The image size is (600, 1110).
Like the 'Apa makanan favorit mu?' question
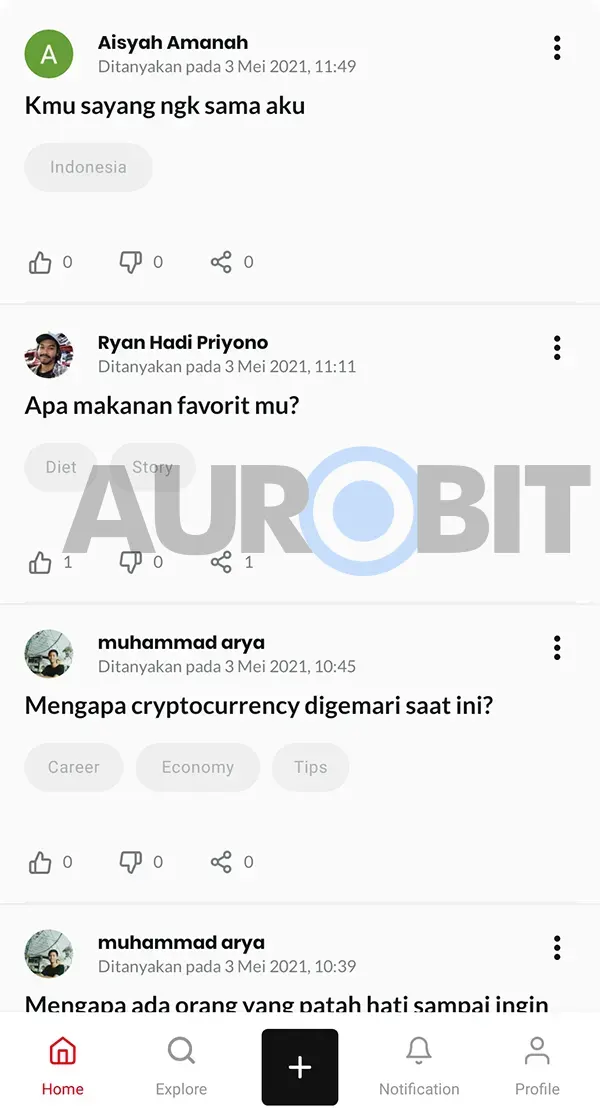pyautogui.click(x=40, y=562)
